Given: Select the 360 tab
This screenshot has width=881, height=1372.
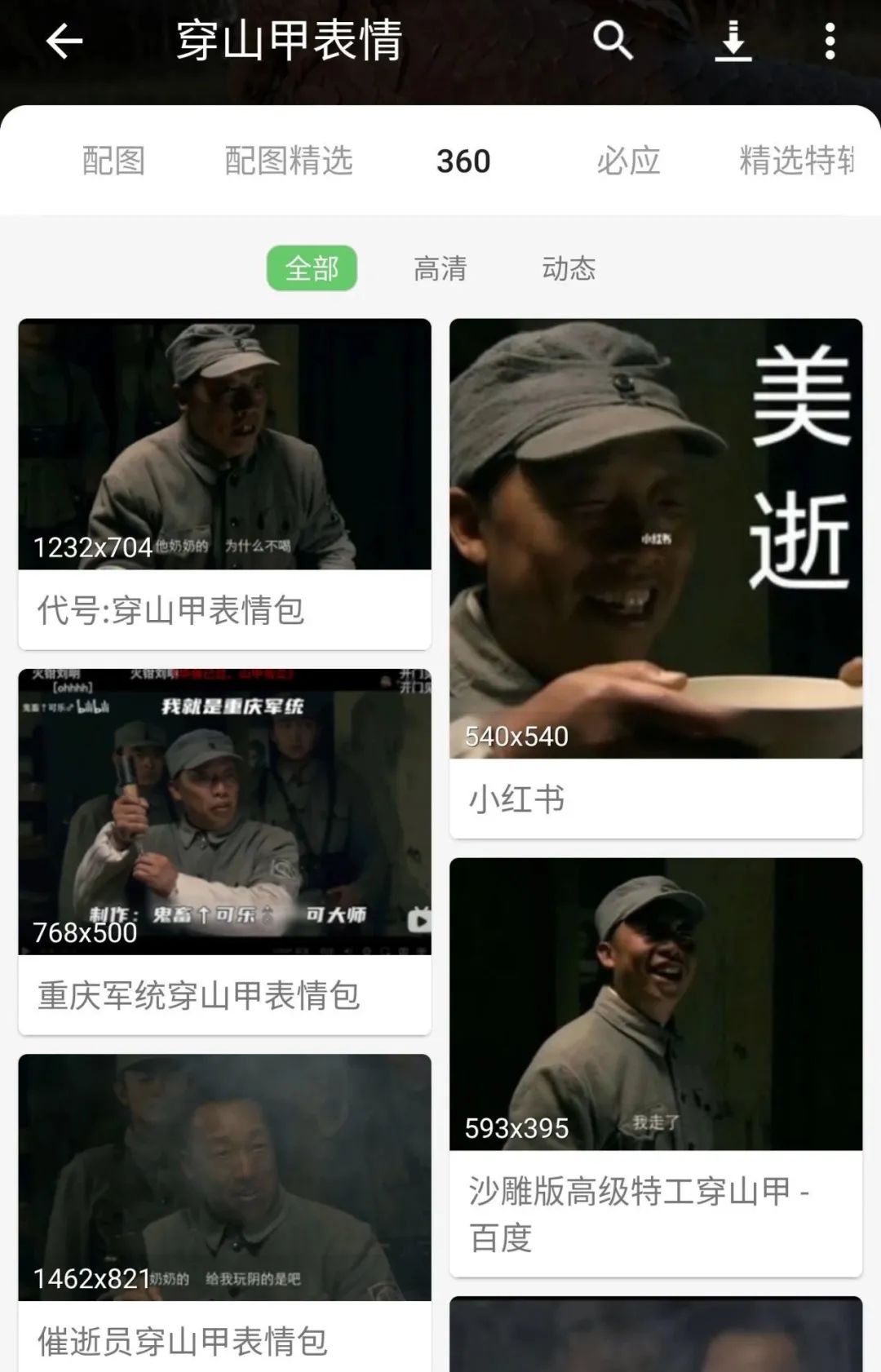Looking at the screenshot, I should click(462, 162).
